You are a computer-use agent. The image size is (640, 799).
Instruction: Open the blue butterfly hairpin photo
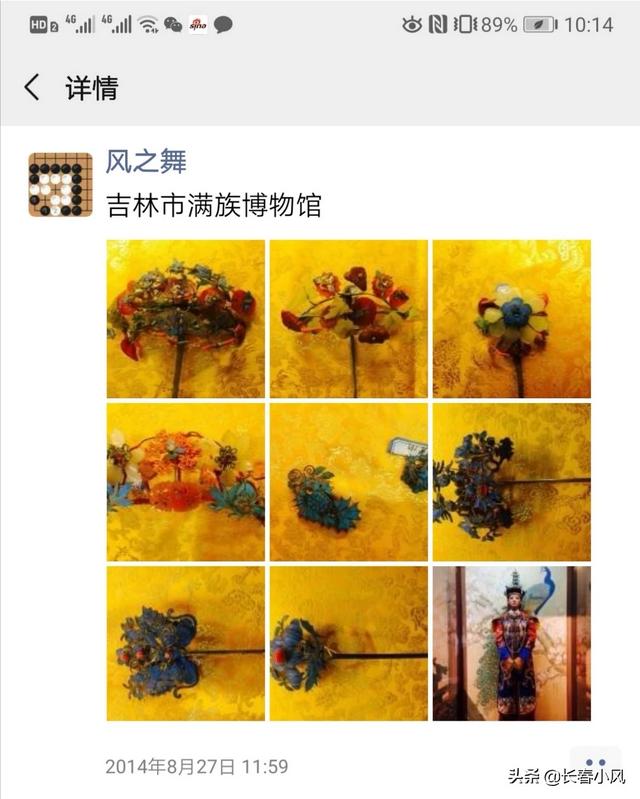(185, 644)
